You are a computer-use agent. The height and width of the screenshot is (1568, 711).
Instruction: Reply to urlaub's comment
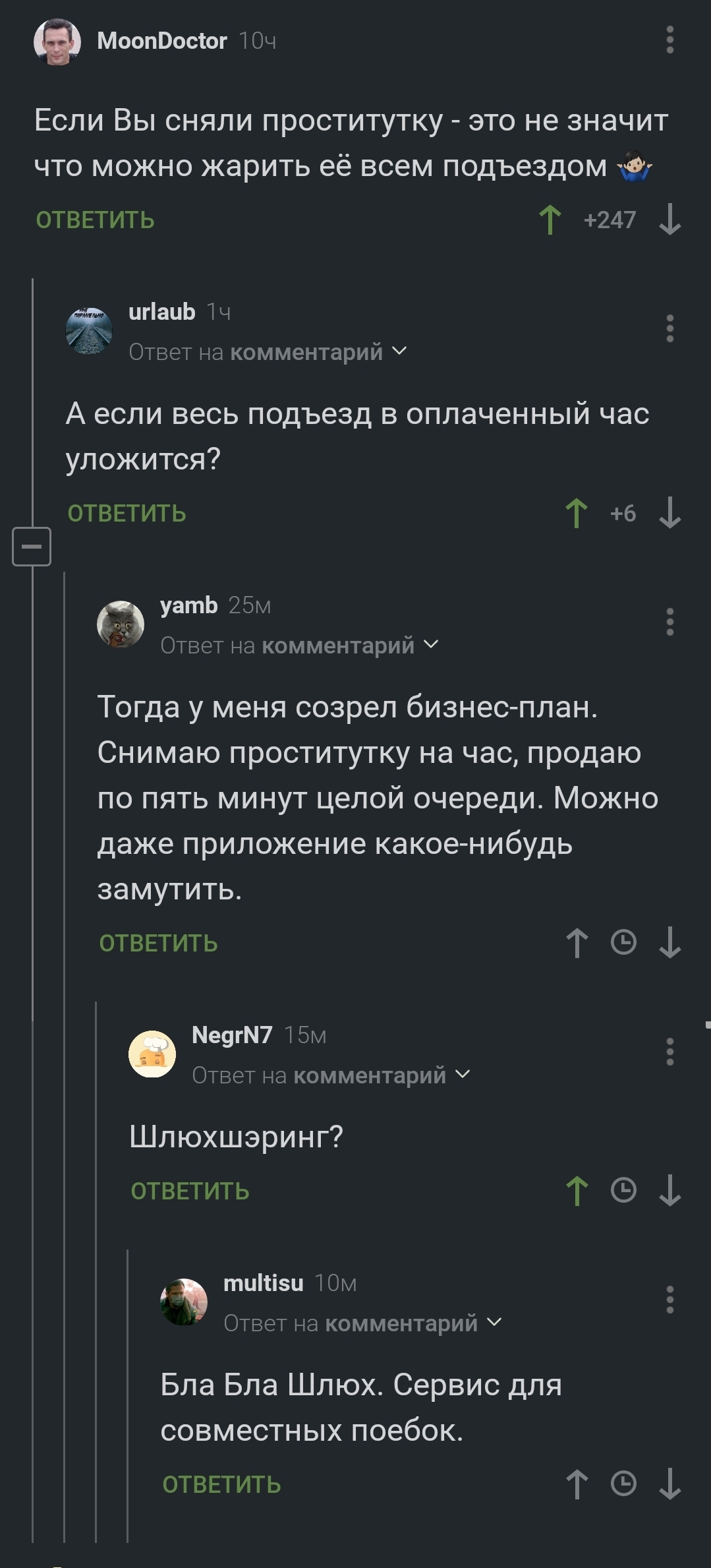click(127, 513)
